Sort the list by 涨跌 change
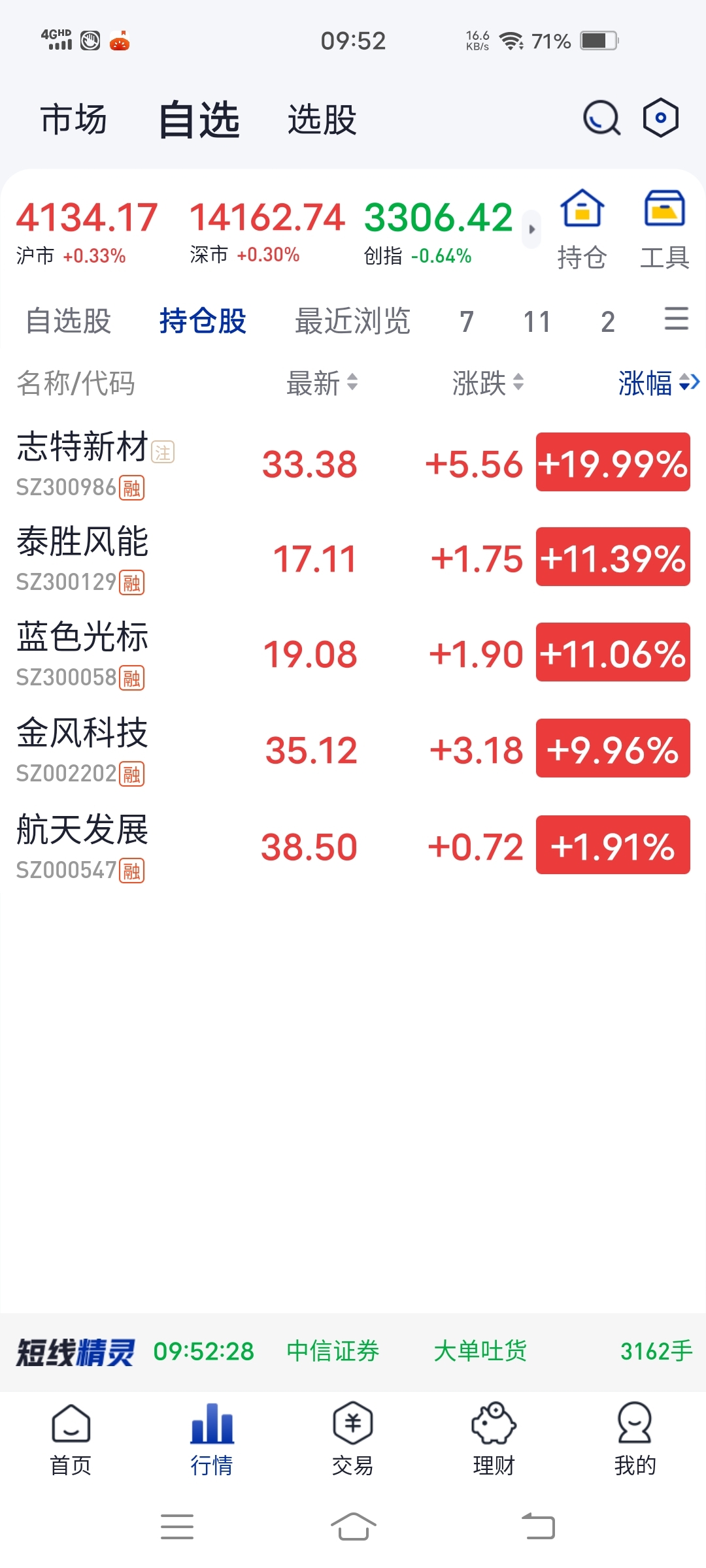Image resolution: width=706 pixels, height=1568 pixels. point(488,383)
